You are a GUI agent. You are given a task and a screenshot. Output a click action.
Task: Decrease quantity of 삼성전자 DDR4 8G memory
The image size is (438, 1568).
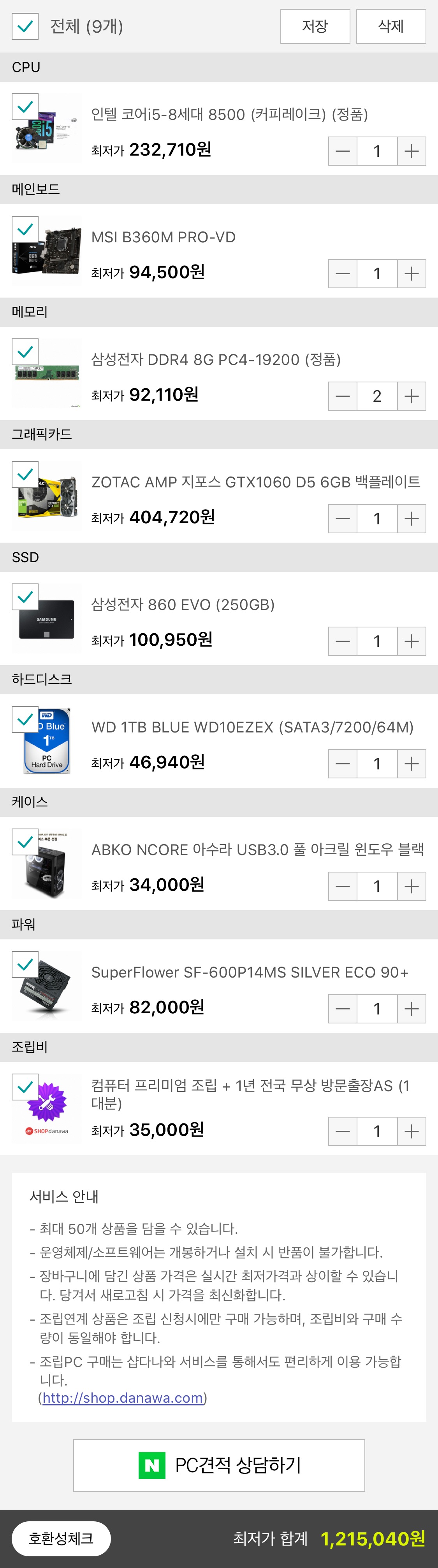[342, 396]
